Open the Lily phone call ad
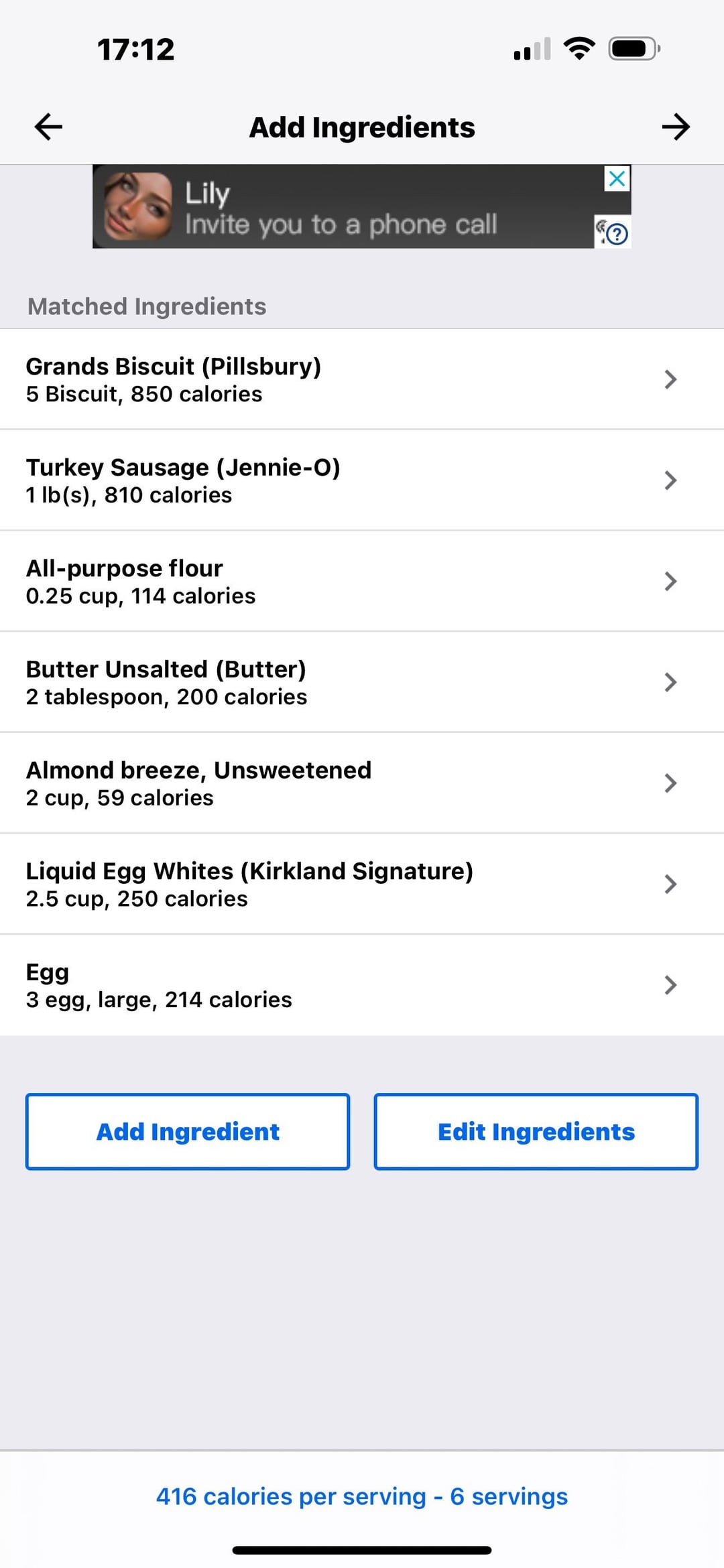Viewport: 724px width, 1568px height. tap(342, 206)
